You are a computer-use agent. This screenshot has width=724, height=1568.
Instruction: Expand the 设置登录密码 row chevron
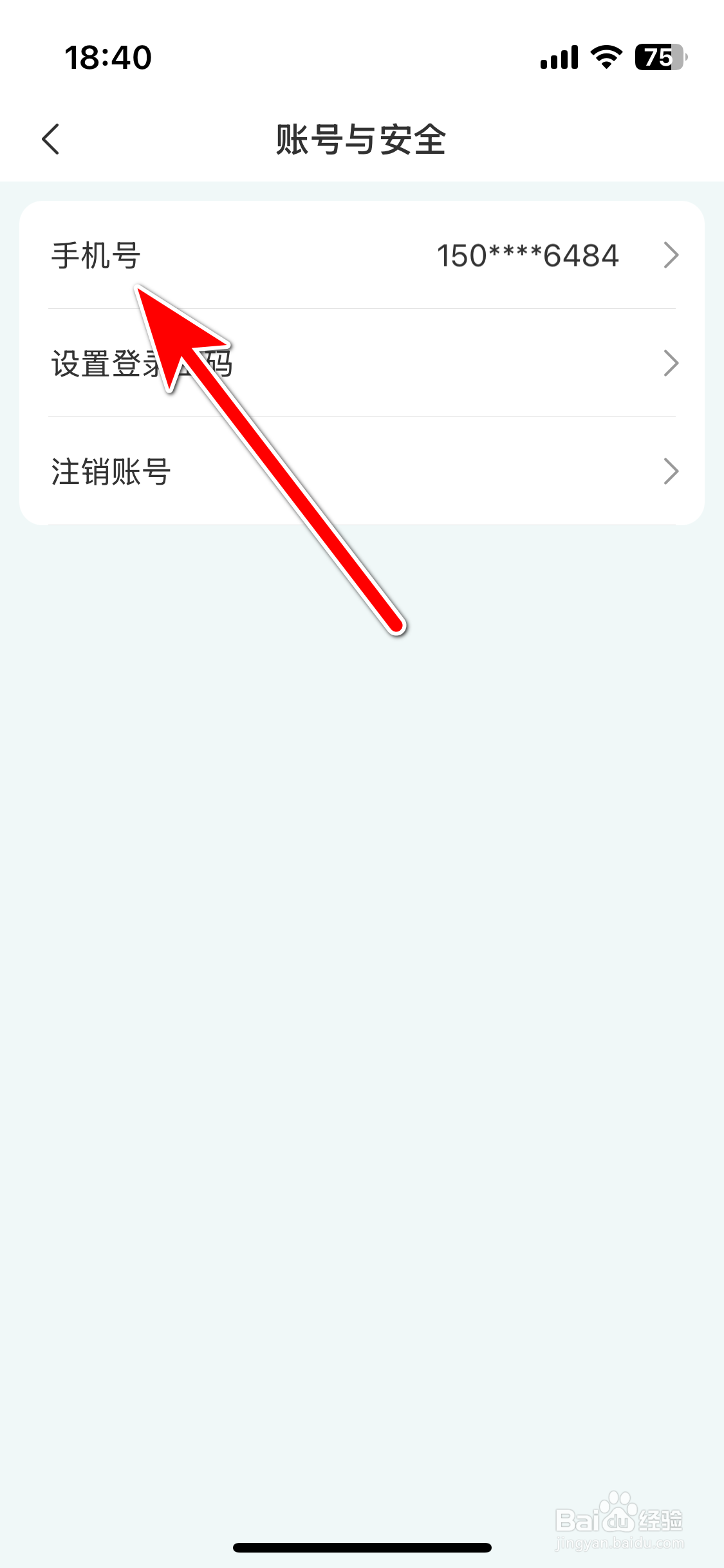(x=670, y=364)
